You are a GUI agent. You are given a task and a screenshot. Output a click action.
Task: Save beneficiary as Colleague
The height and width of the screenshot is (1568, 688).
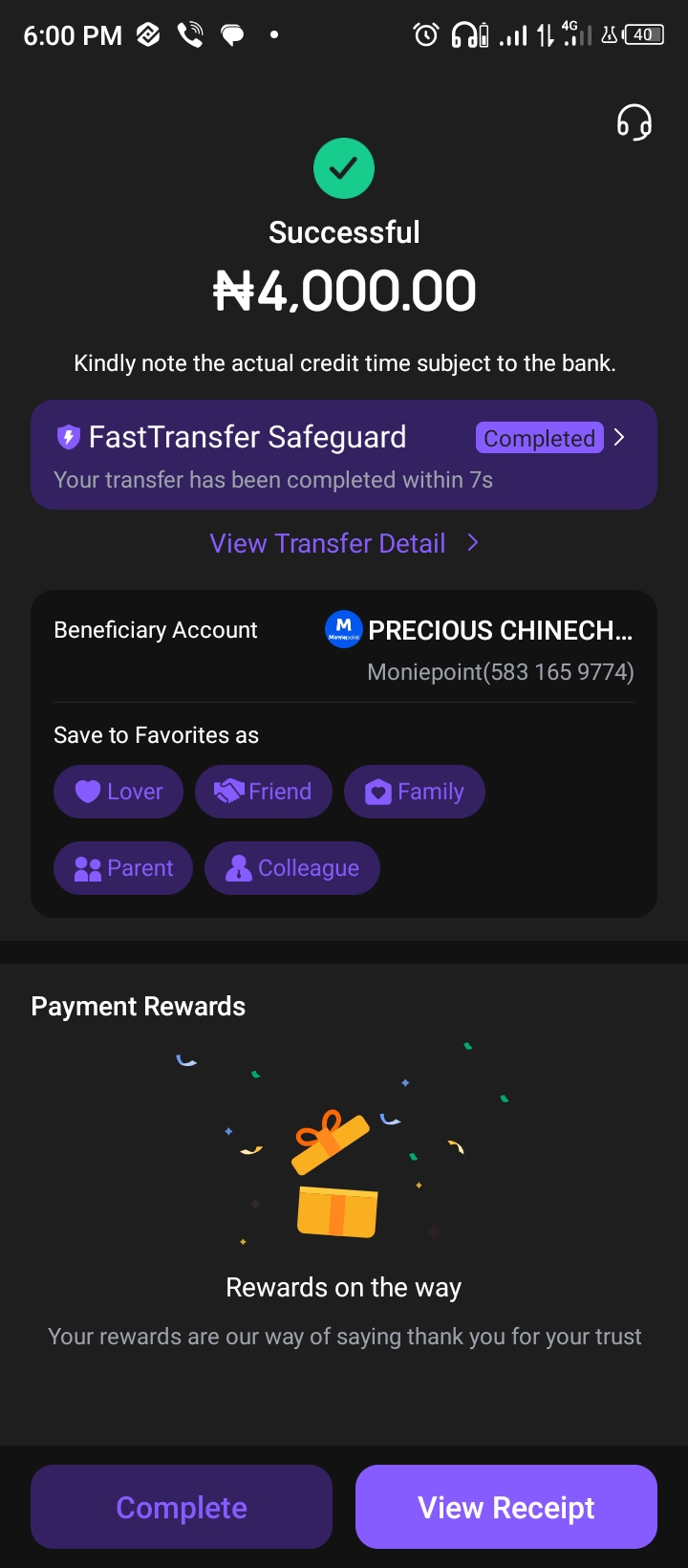[292, 868]
